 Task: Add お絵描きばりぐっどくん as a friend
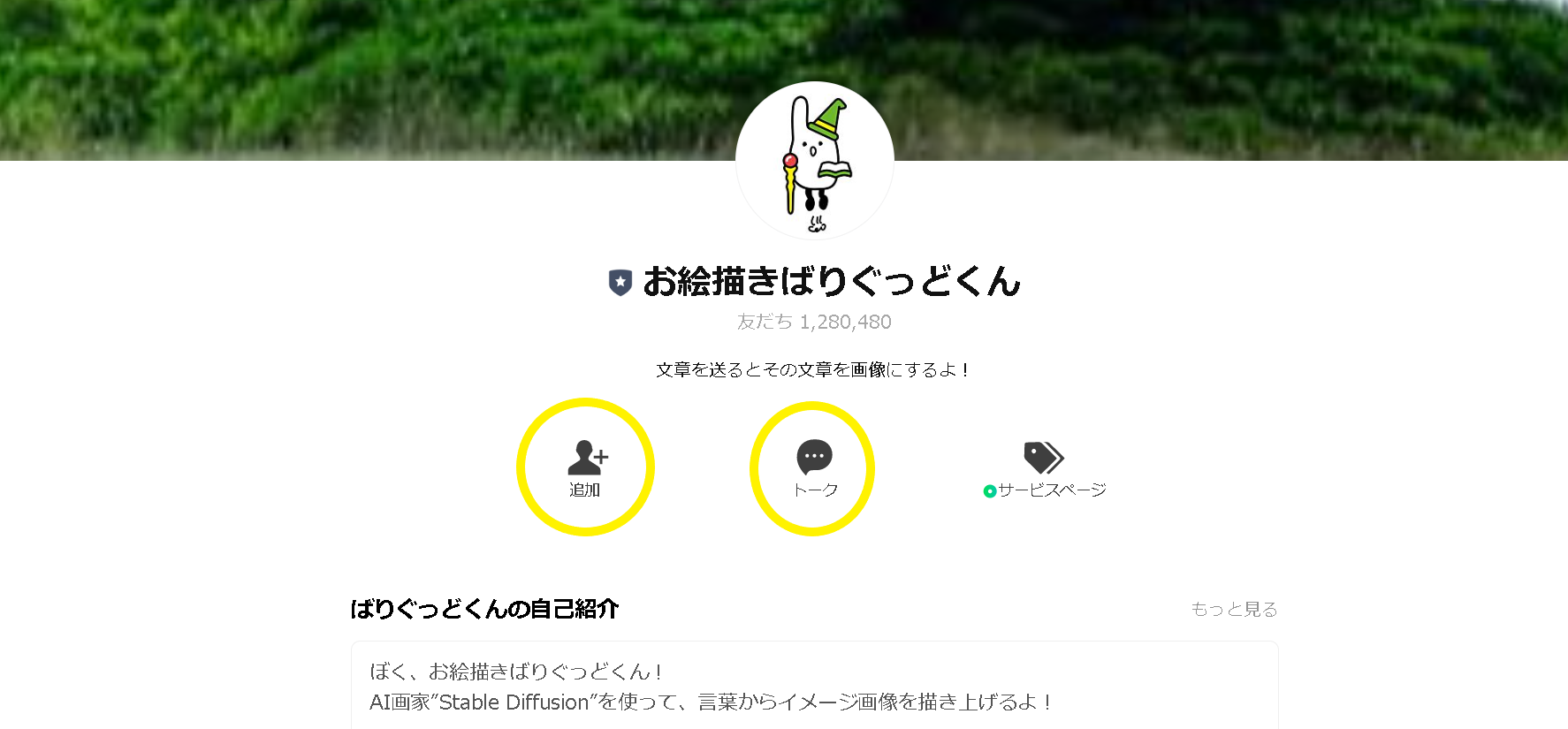point(586,467)
